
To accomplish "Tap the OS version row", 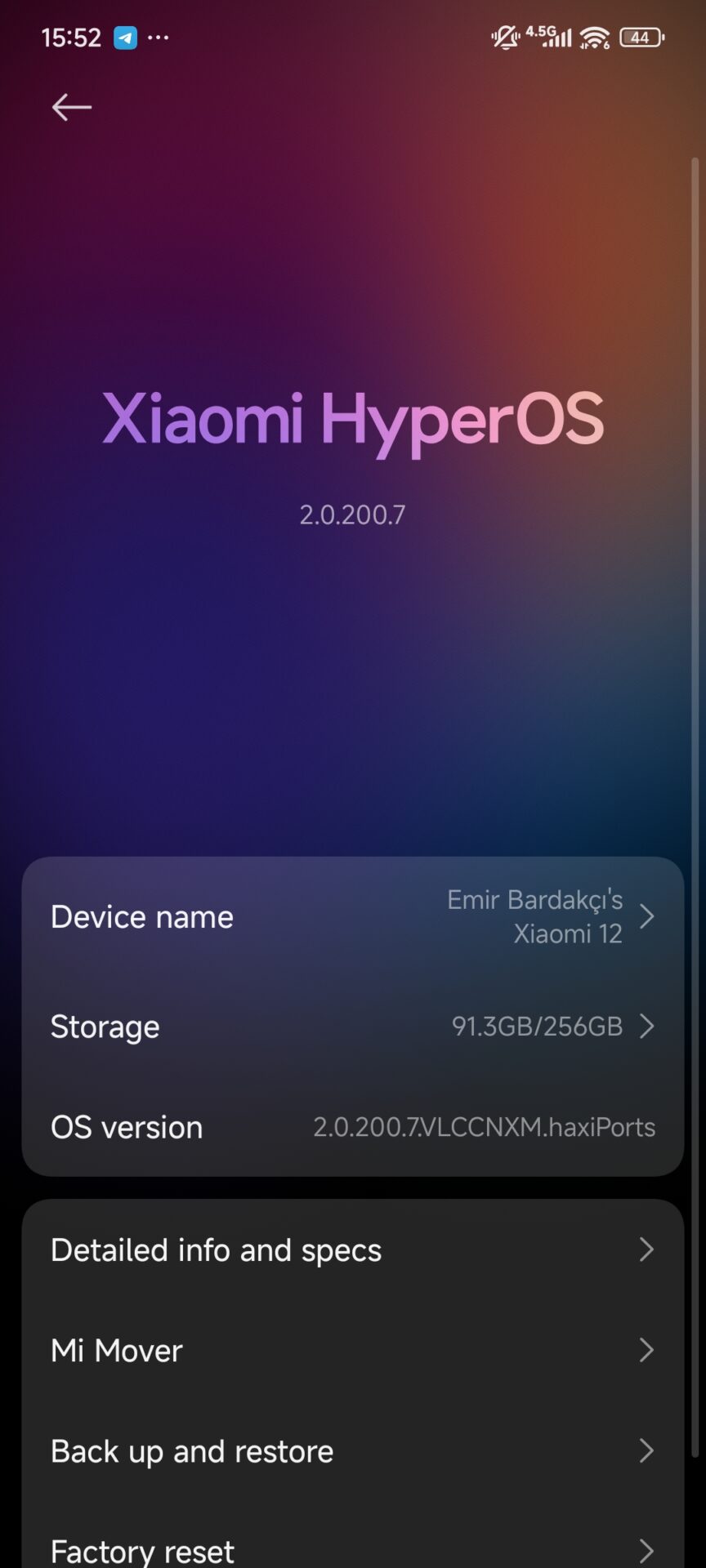I will (353, 1127).
